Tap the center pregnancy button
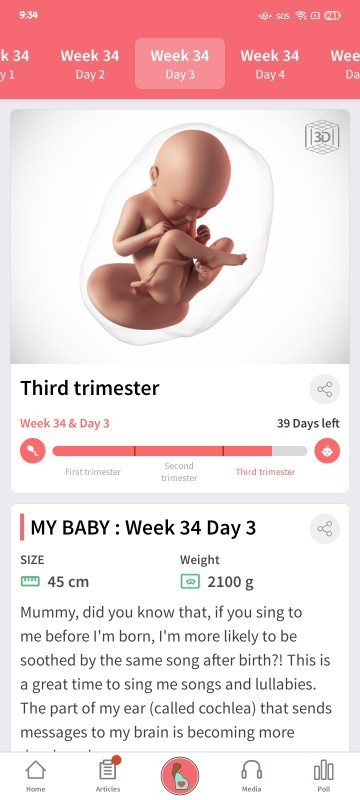Image resolution: width=360 pixels, height=800 pixels. click(x=180, y=776)
